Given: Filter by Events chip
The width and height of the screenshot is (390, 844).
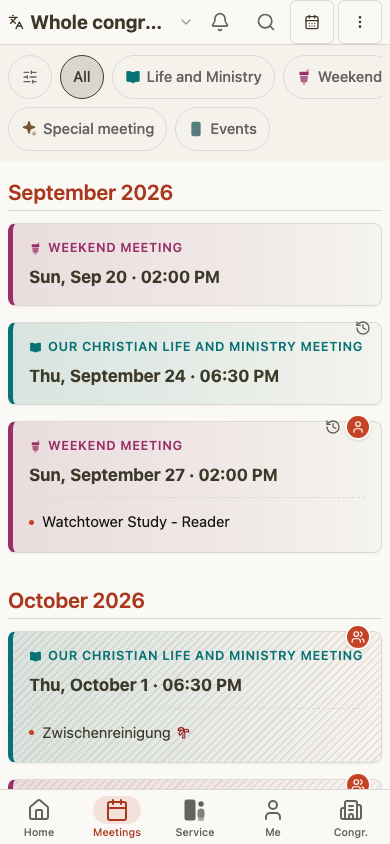Looking at the screenshot, I should [223, 129].
